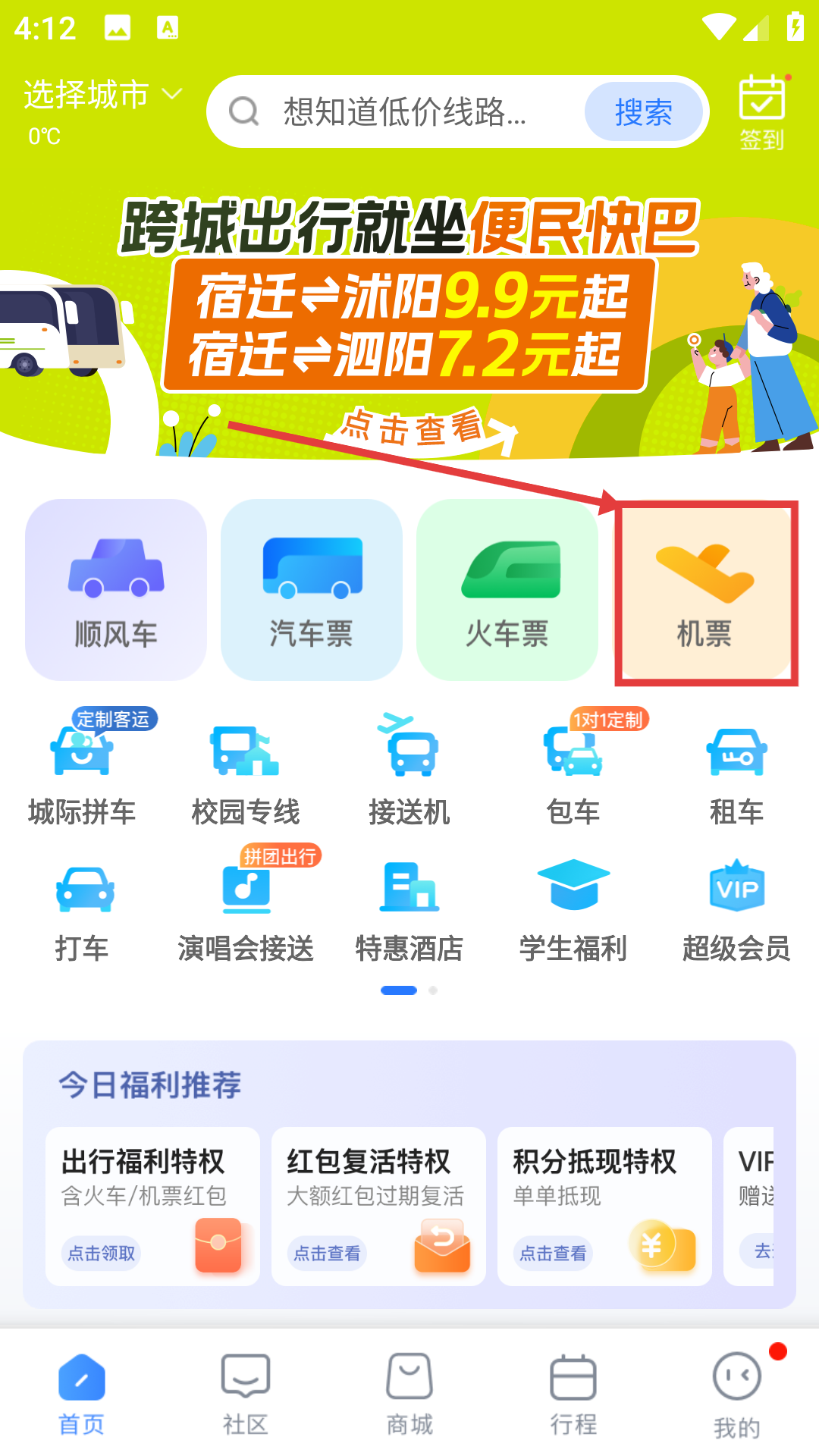The height and width of the screenshot is (1456, 819).
Task: Open the 机票 flight ticket tile
Action: click(x=704, y=591)
